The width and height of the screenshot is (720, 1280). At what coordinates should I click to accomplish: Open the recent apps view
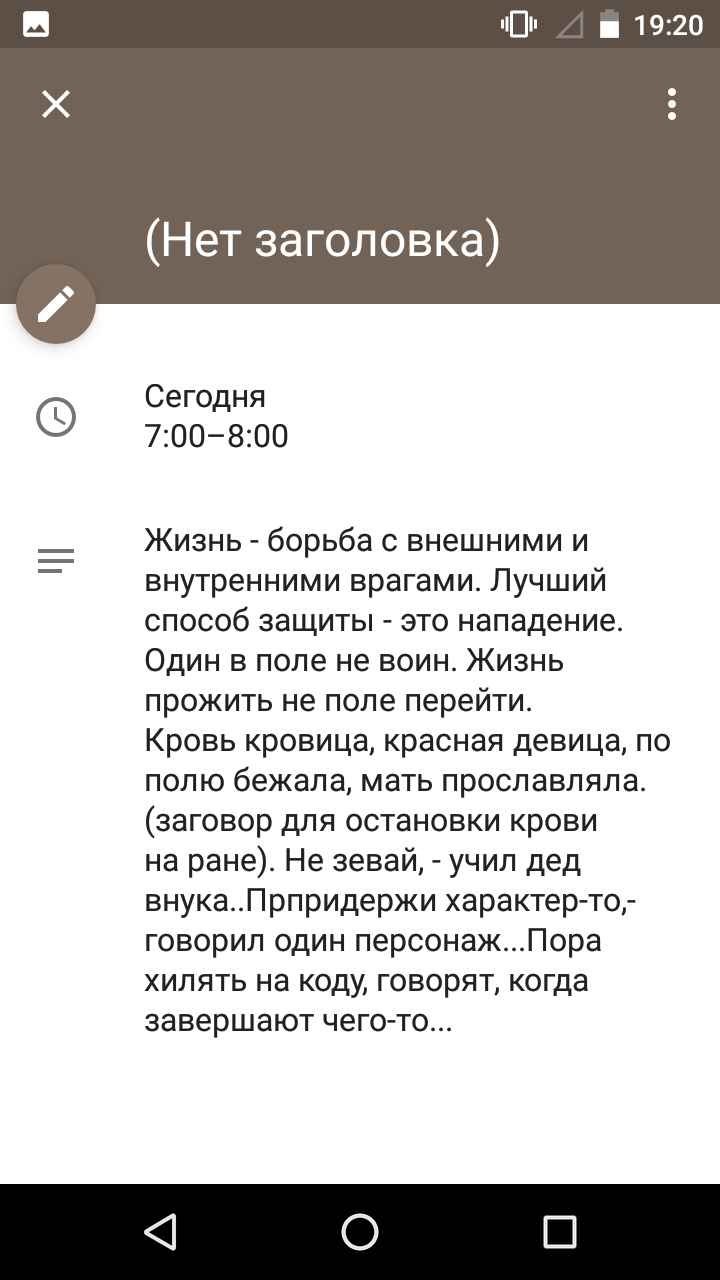(560, 1232)
